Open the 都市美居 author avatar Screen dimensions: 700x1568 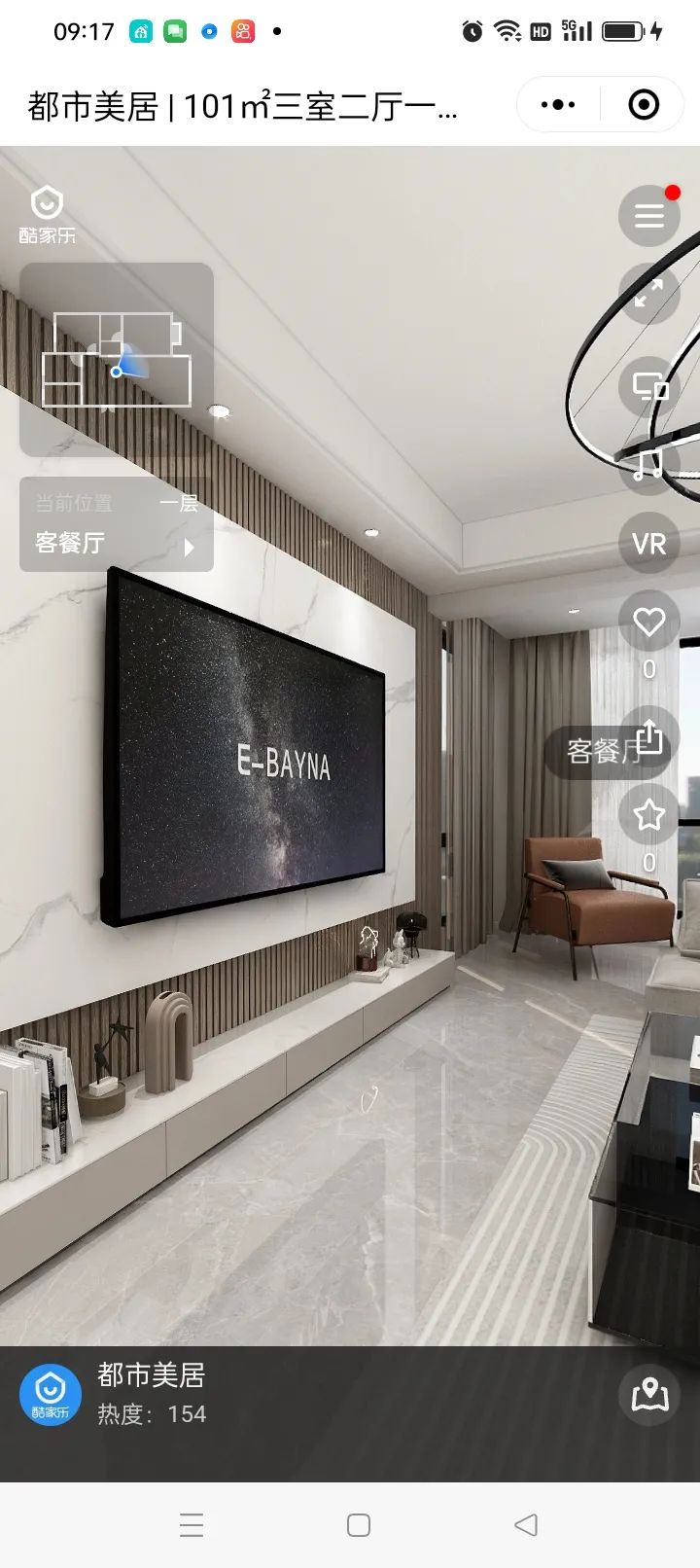pyautogui.click(x=51, y=1395)
